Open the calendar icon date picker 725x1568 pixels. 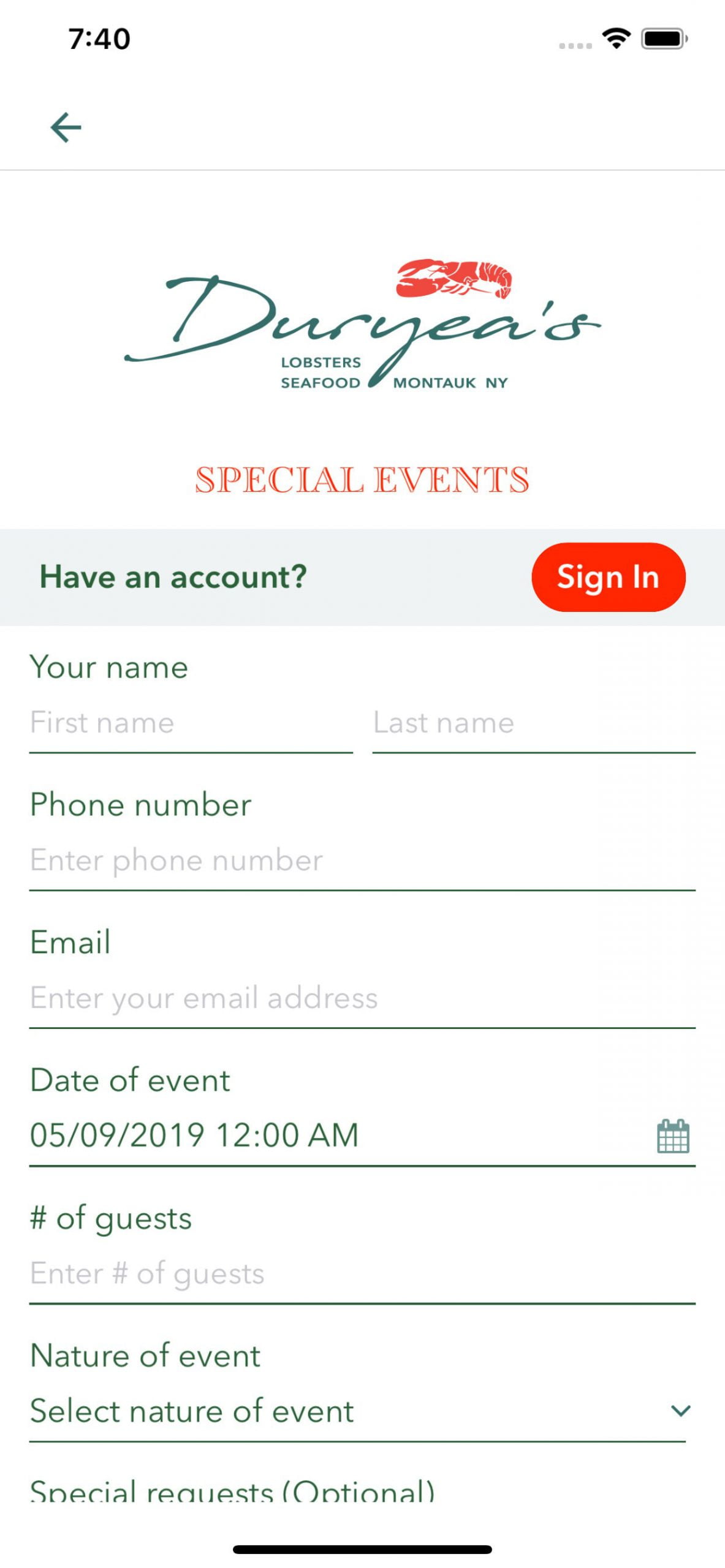point(672,1136)
